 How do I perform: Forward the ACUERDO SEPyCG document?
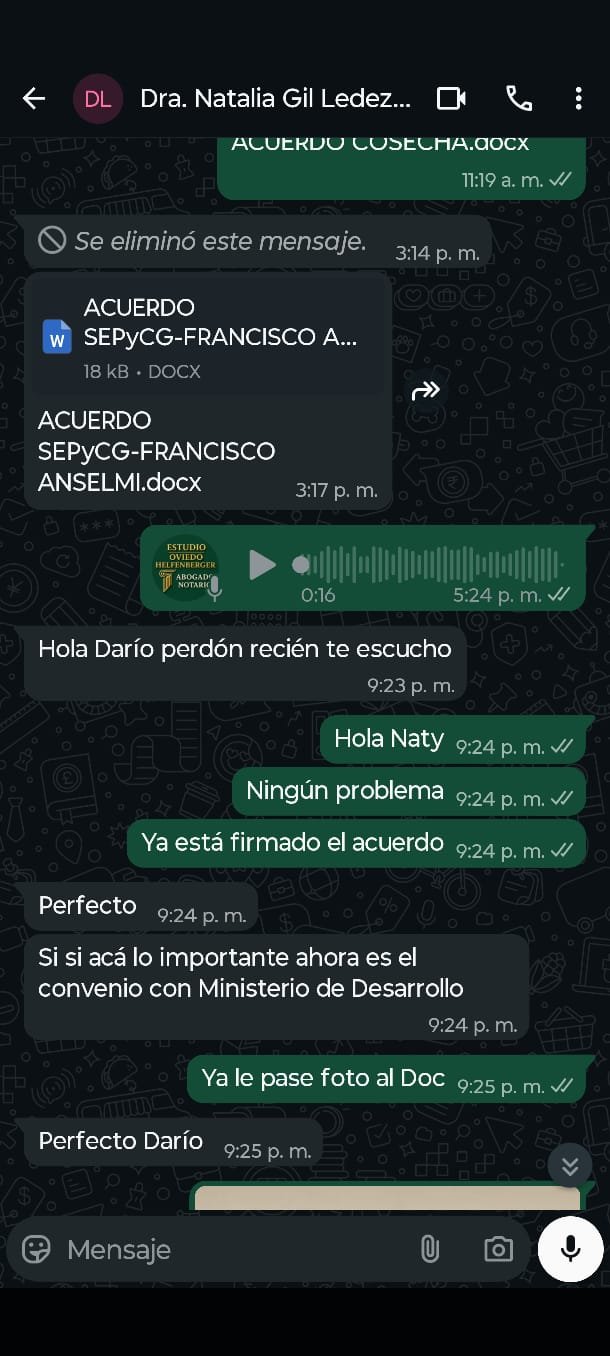pyautogui.click(x=426, y=391)
